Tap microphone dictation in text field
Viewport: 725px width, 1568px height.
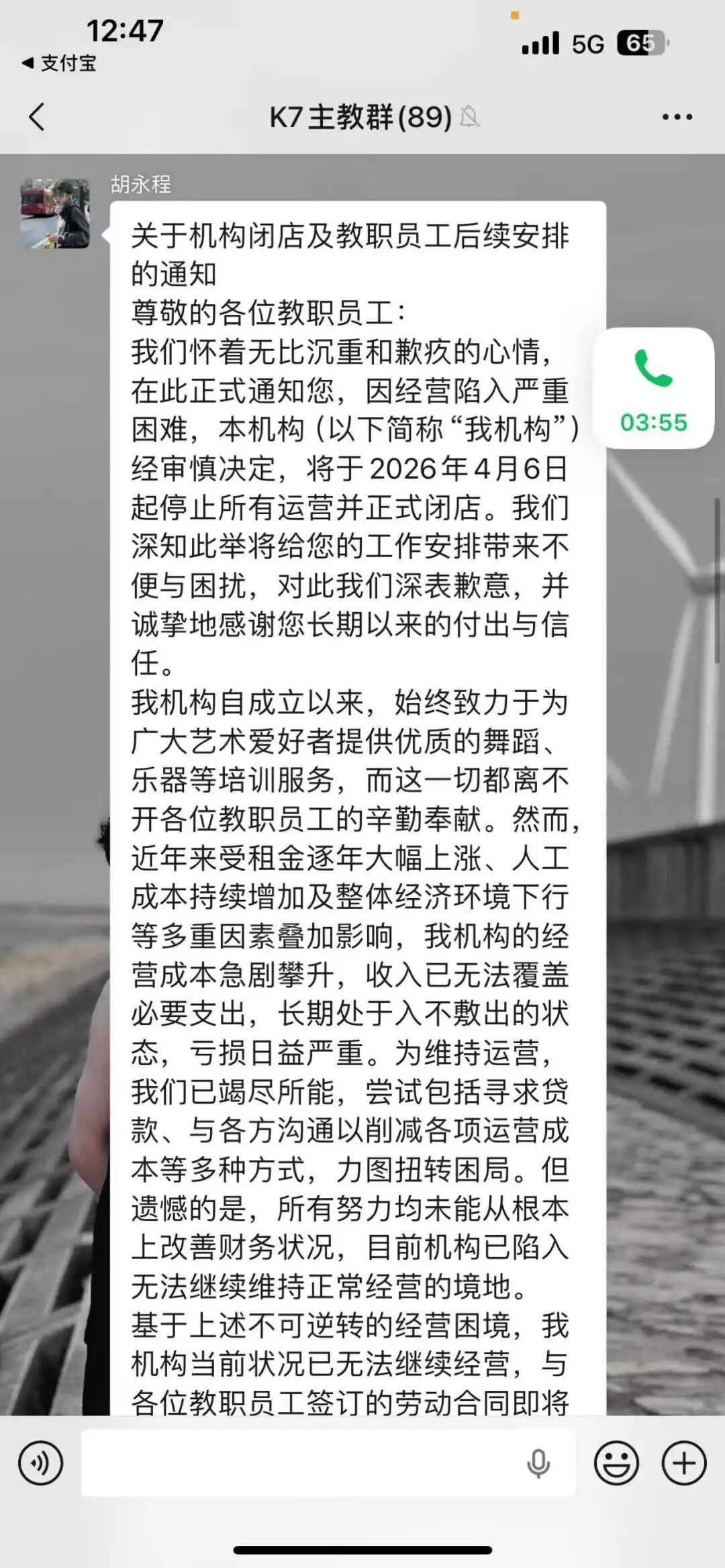tap(538, 1463)
